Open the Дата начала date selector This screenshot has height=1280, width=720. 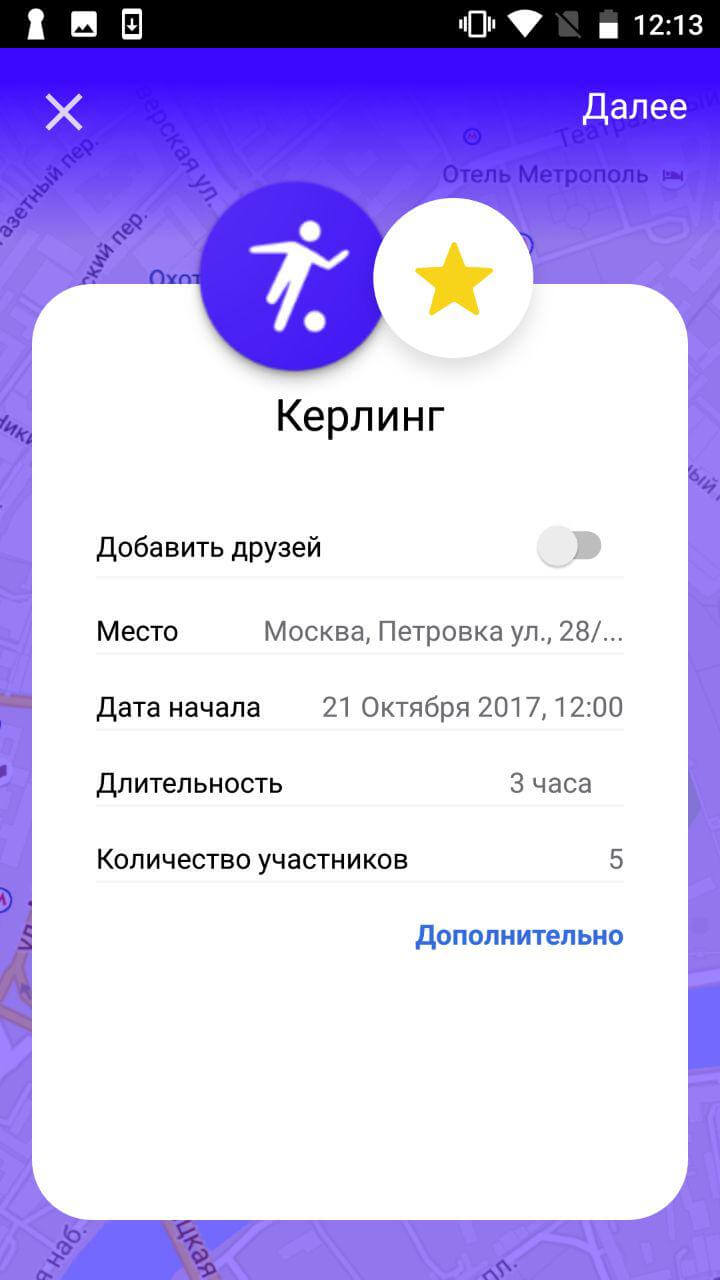coord(360,707)
